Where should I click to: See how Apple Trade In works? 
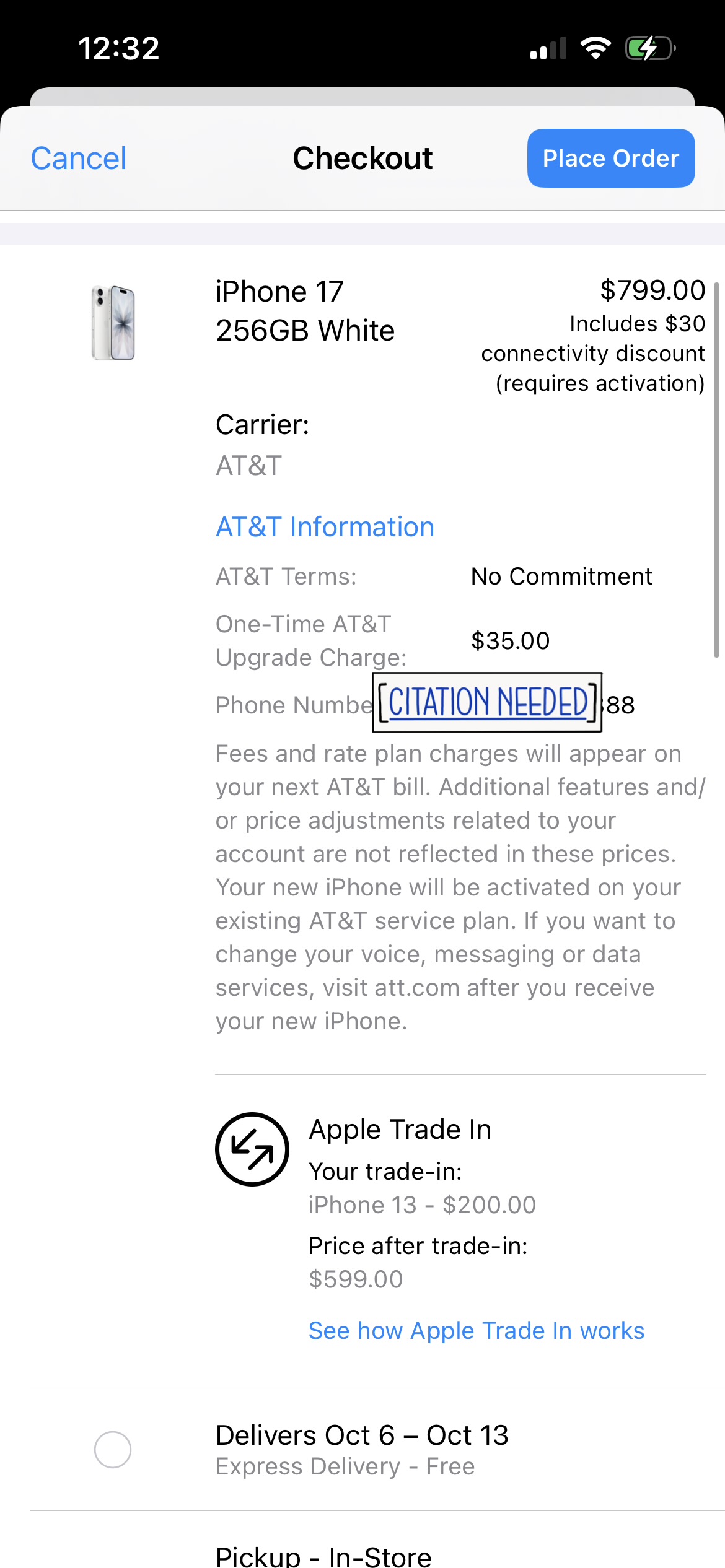point(476,1330)
